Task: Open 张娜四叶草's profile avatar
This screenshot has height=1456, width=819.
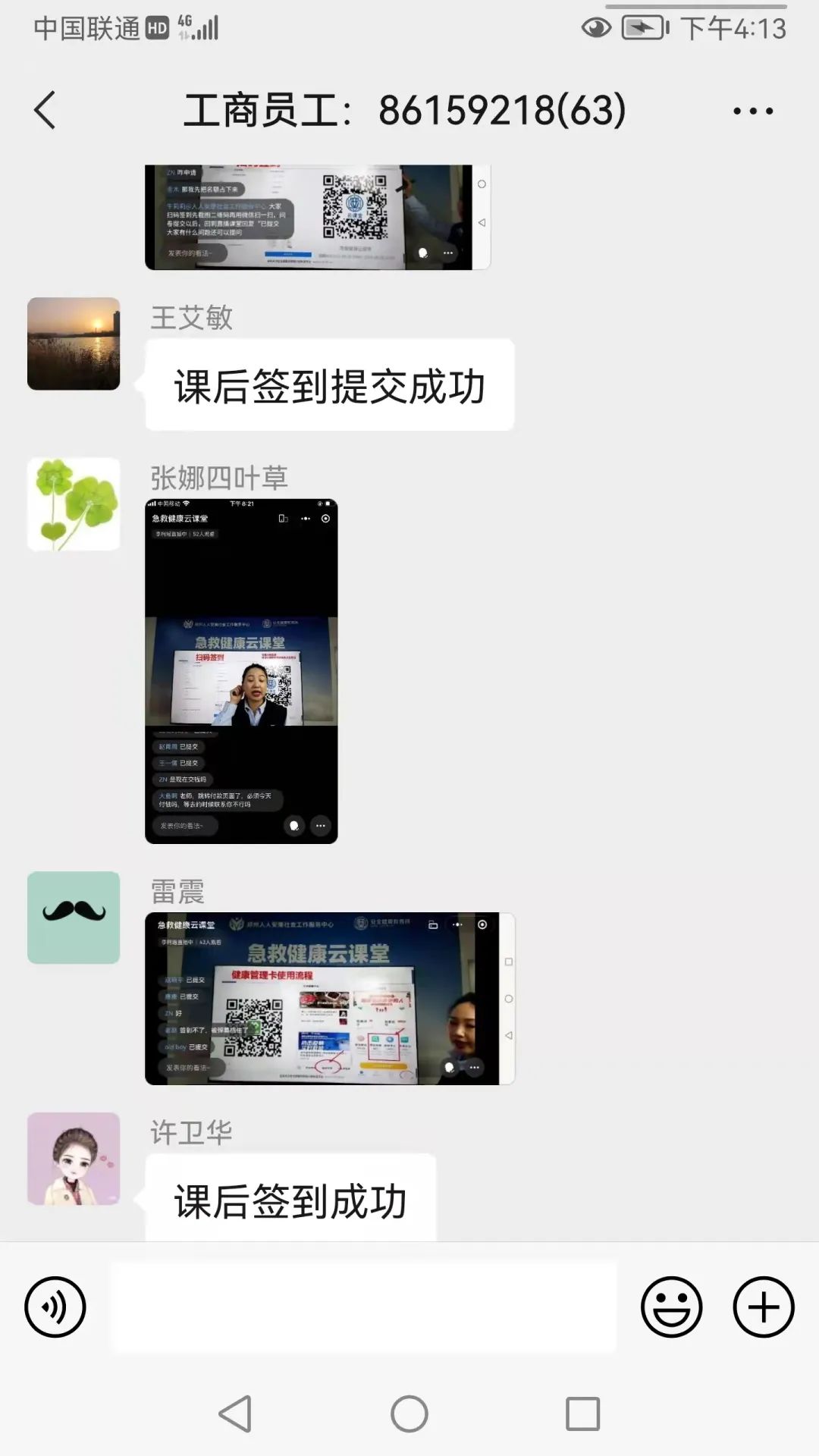Action: pos(74,504)
